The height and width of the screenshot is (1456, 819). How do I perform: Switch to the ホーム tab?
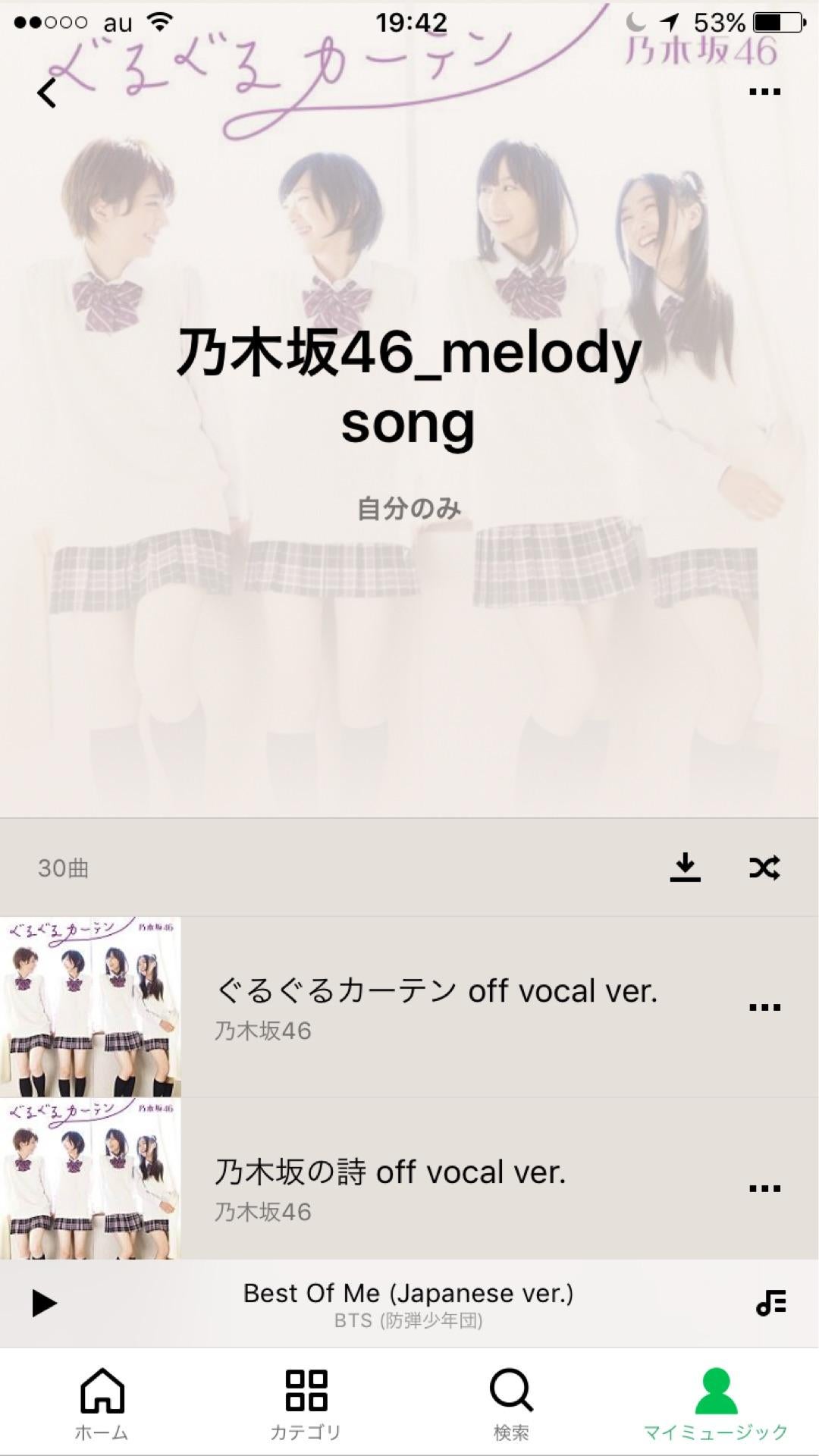[102, 1404]
